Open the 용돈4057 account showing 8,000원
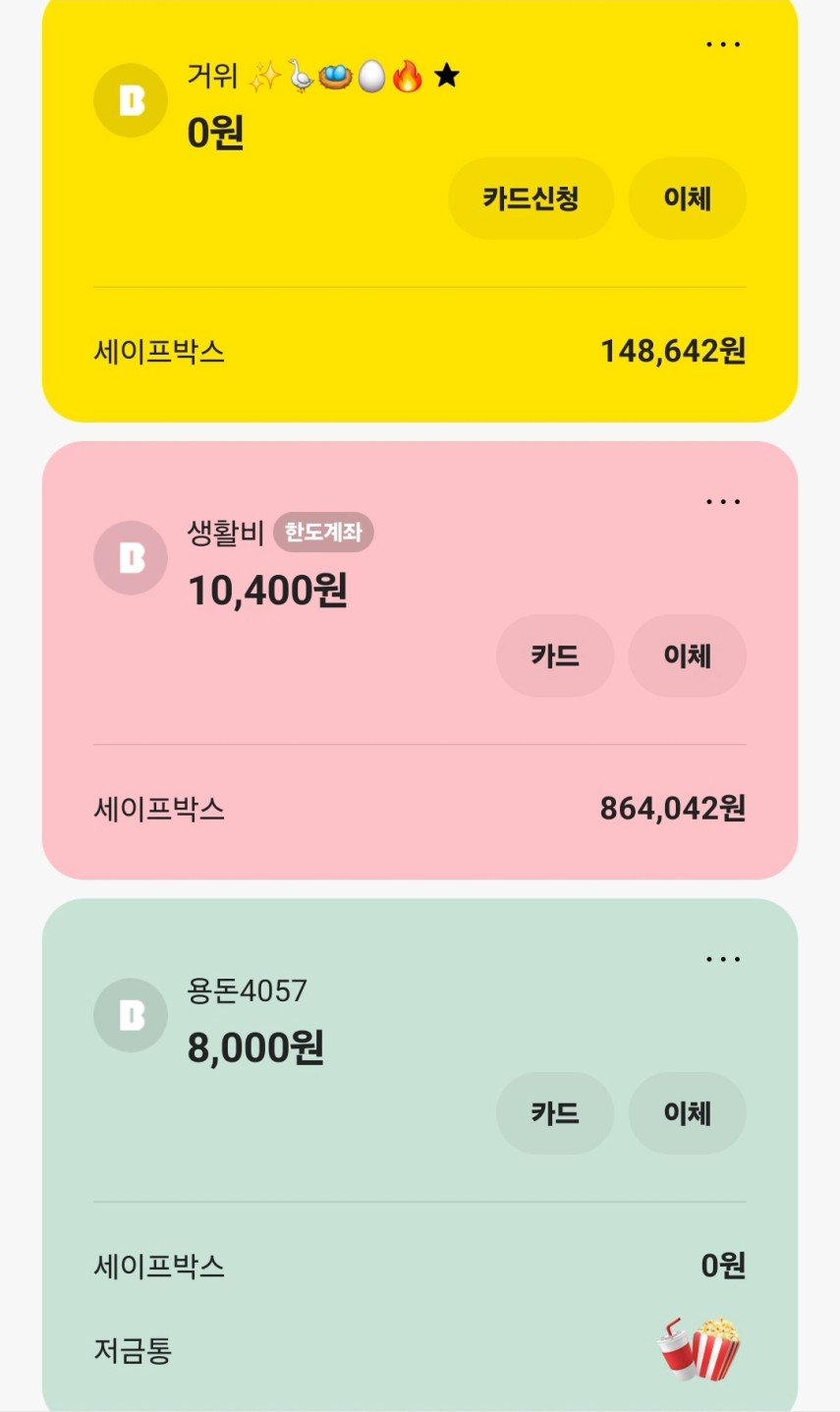The image size is (840, 1412). pos(255,1021)
